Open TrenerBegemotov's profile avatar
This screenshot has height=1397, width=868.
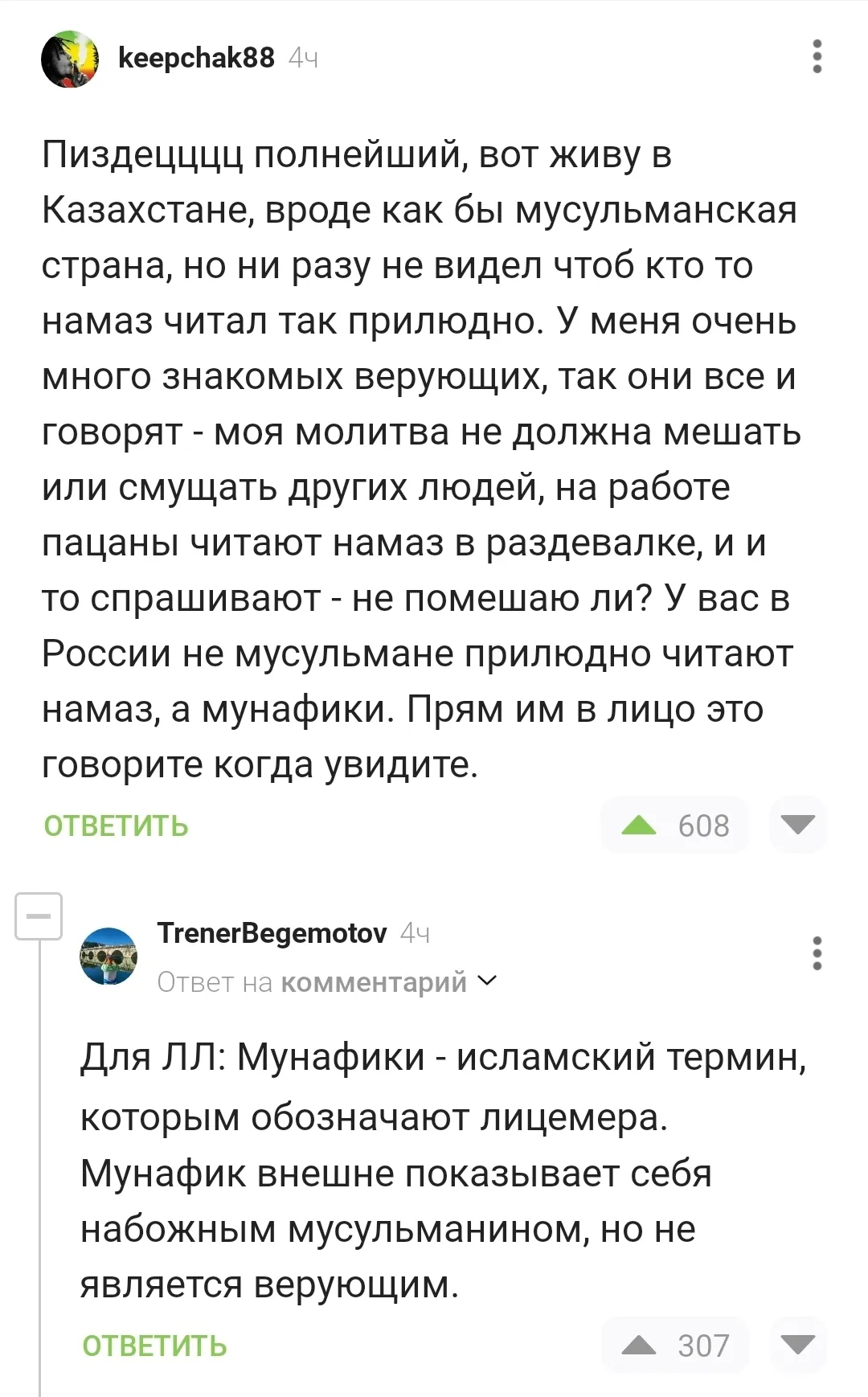click(x=108, y=956)
